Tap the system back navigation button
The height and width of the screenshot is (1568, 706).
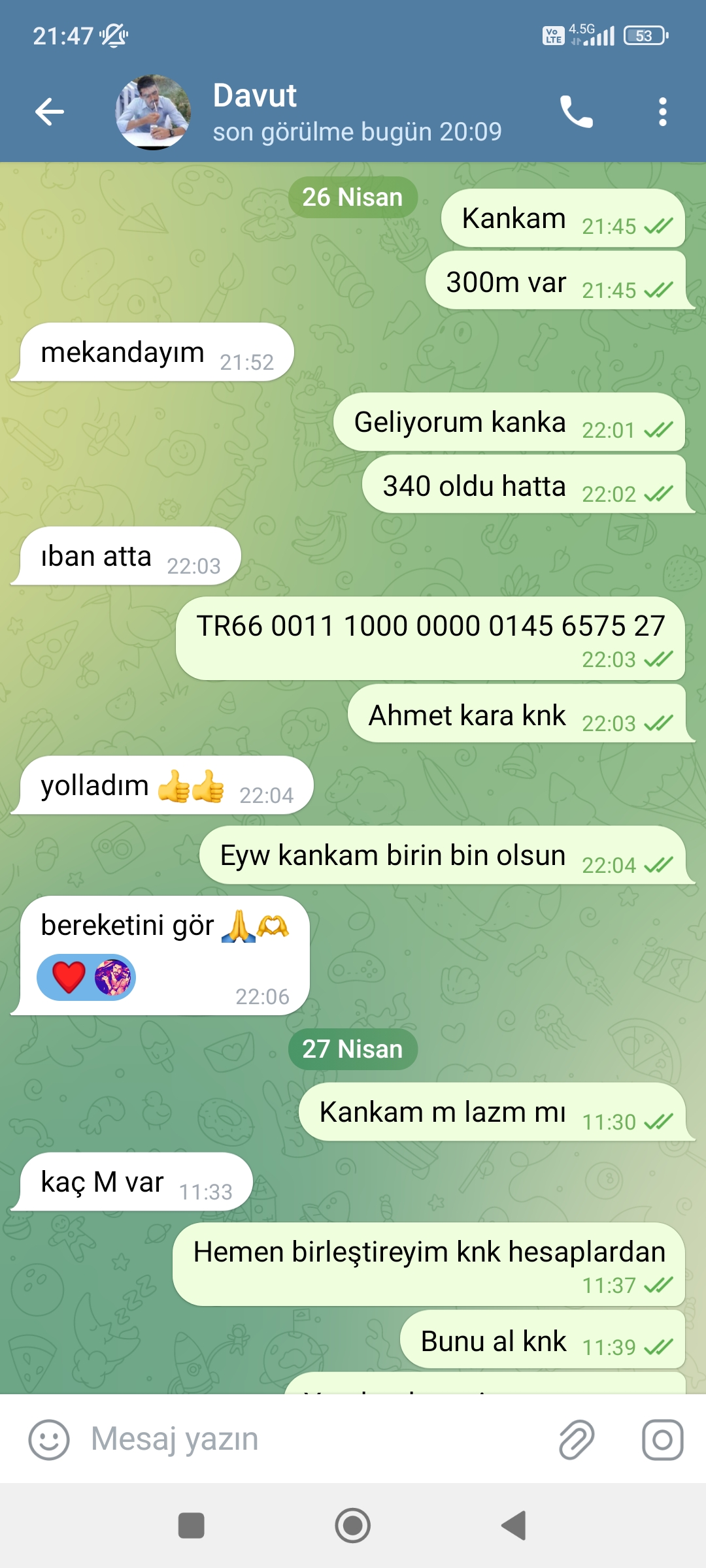(x=514, y=1526)
